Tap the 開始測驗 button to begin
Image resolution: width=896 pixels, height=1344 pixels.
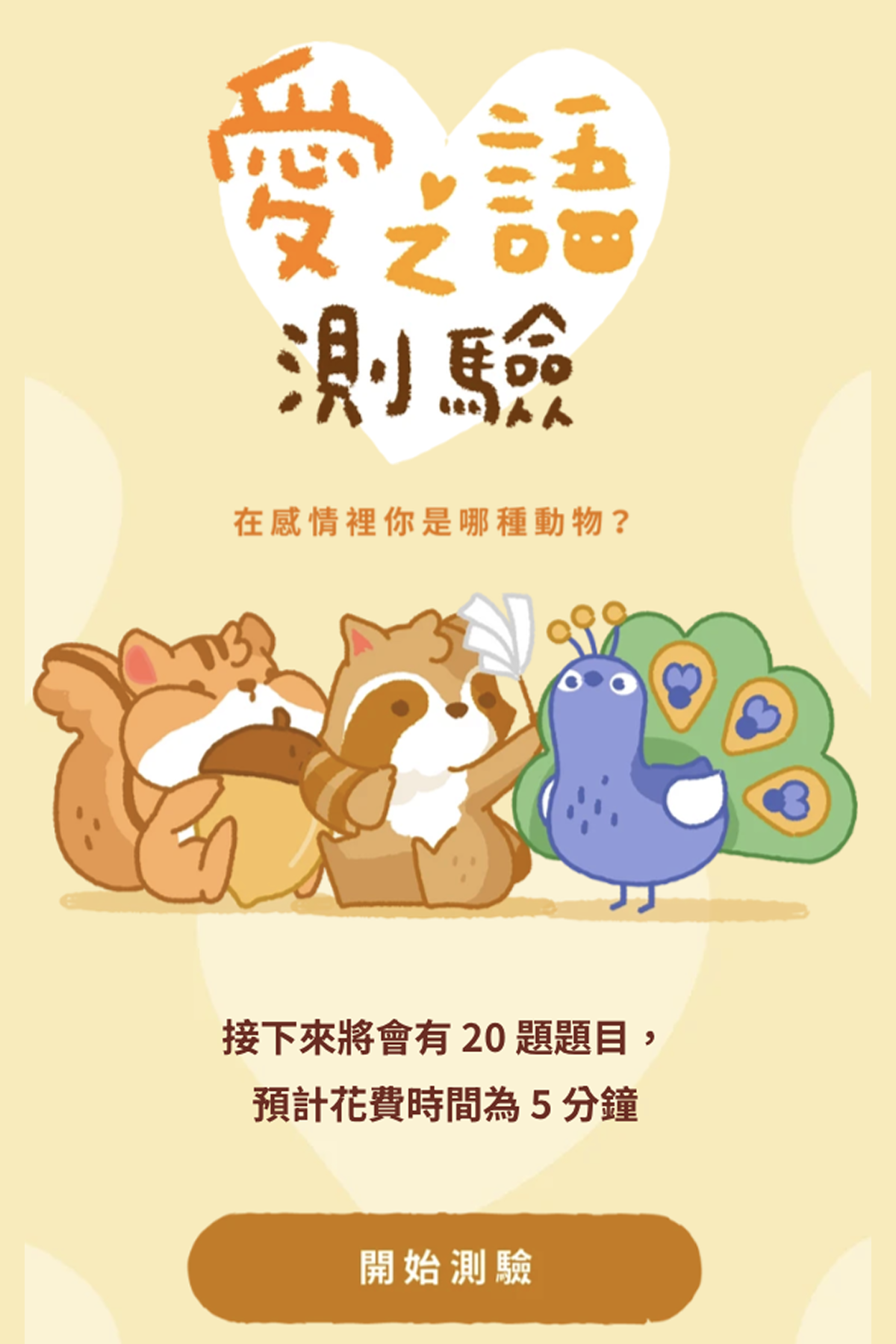pos(445,1267)
